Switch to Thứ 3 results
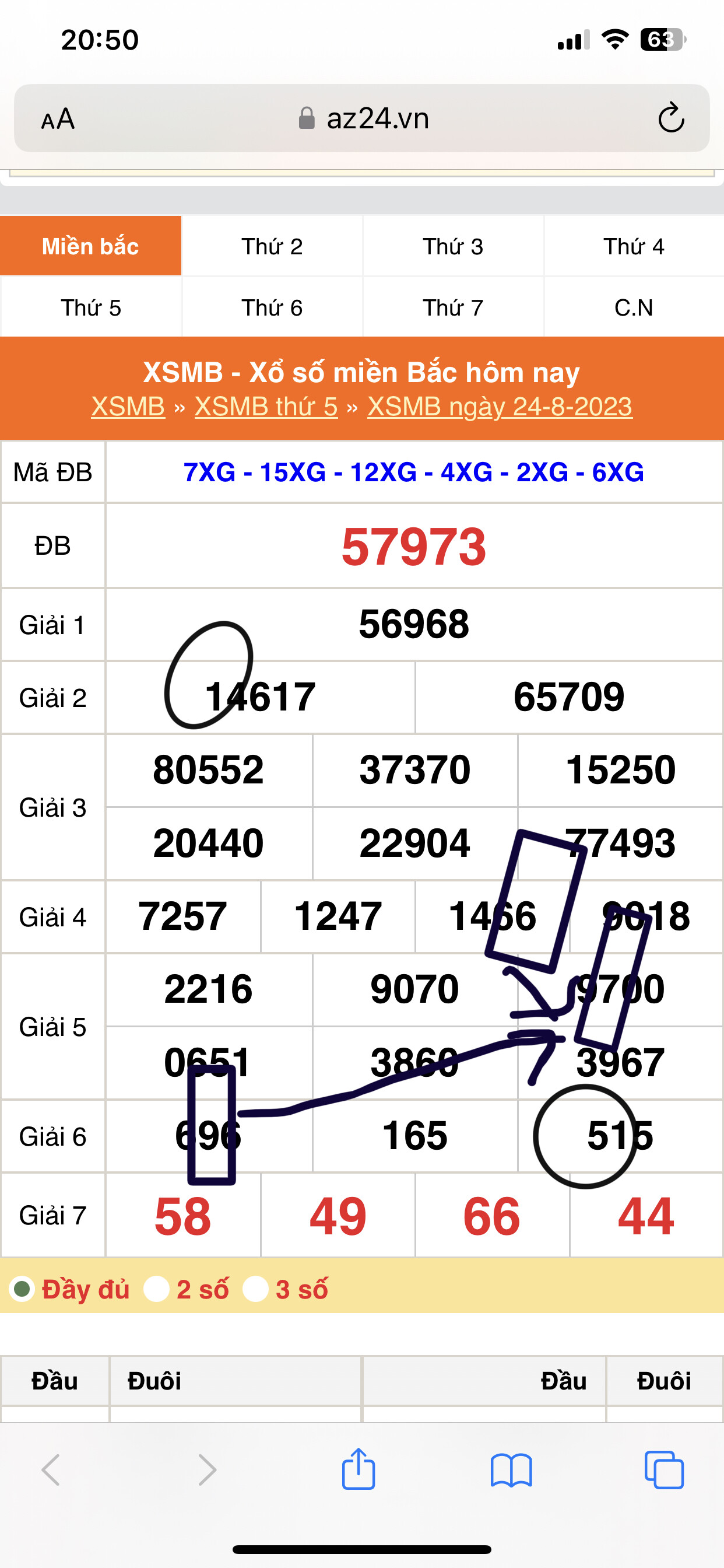Screen dimensions: 724x1568 coord(454,246)
